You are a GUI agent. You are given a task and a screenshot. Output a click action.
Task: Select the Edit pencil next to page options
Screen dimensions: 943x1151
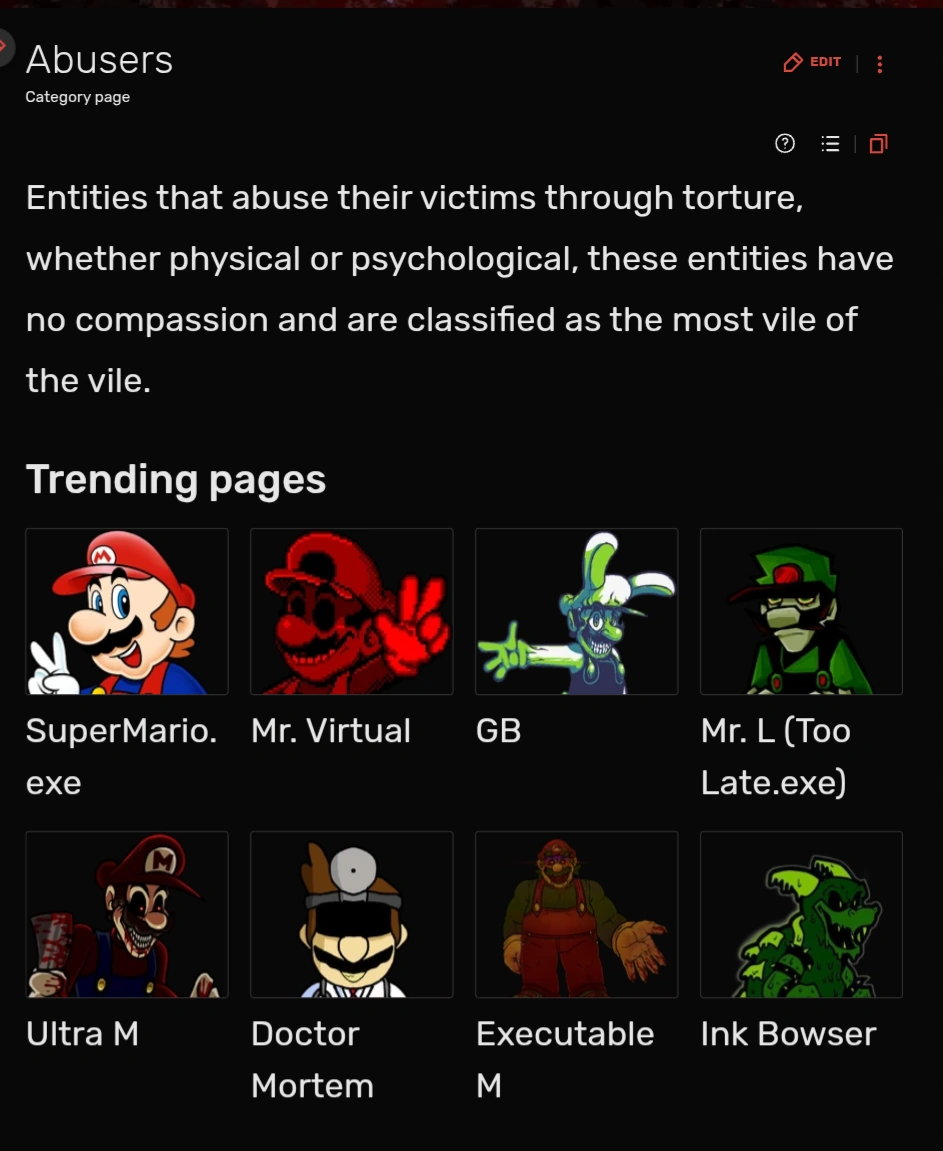point(793,61)
